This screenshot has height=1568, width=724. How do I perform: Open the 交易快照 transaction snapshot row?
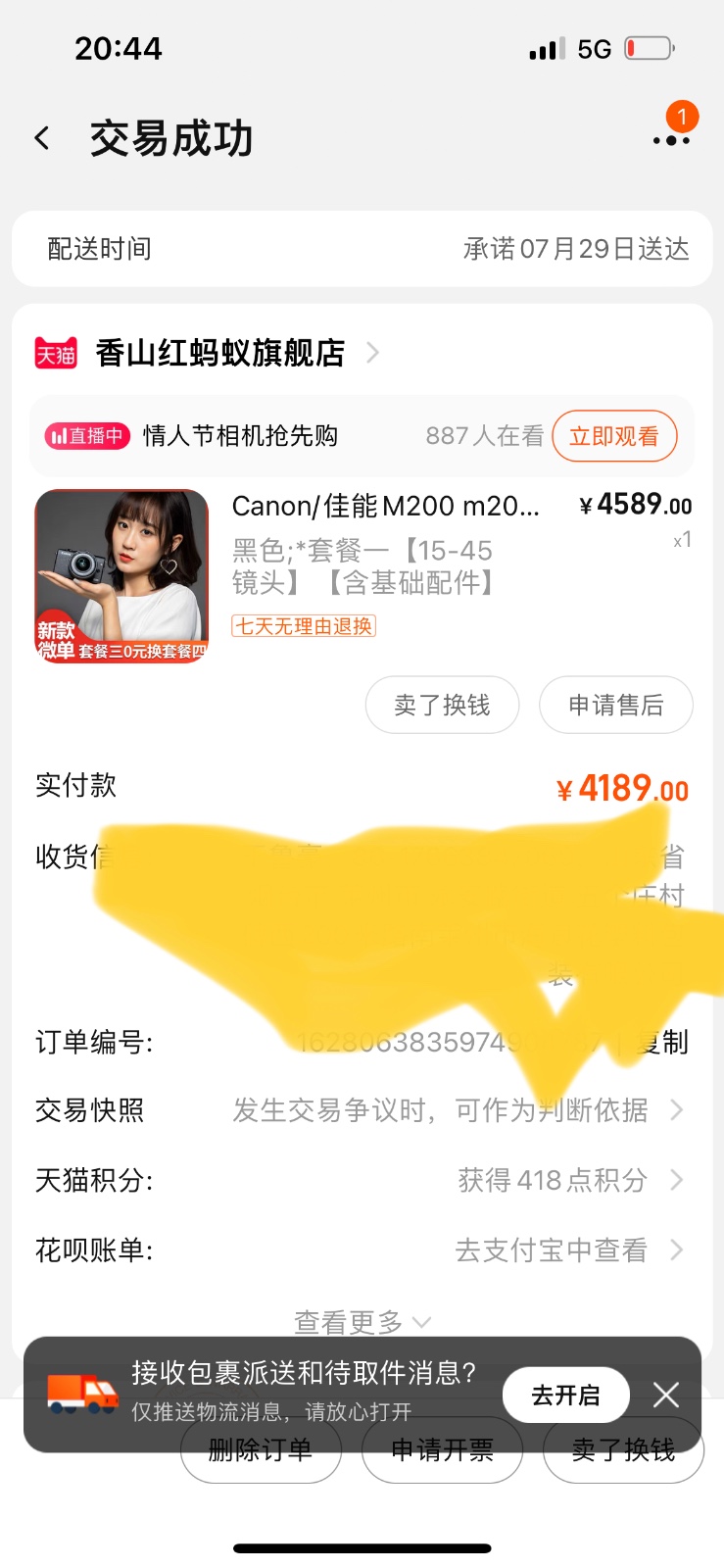pyautogui.click(x=361, y=1110)
